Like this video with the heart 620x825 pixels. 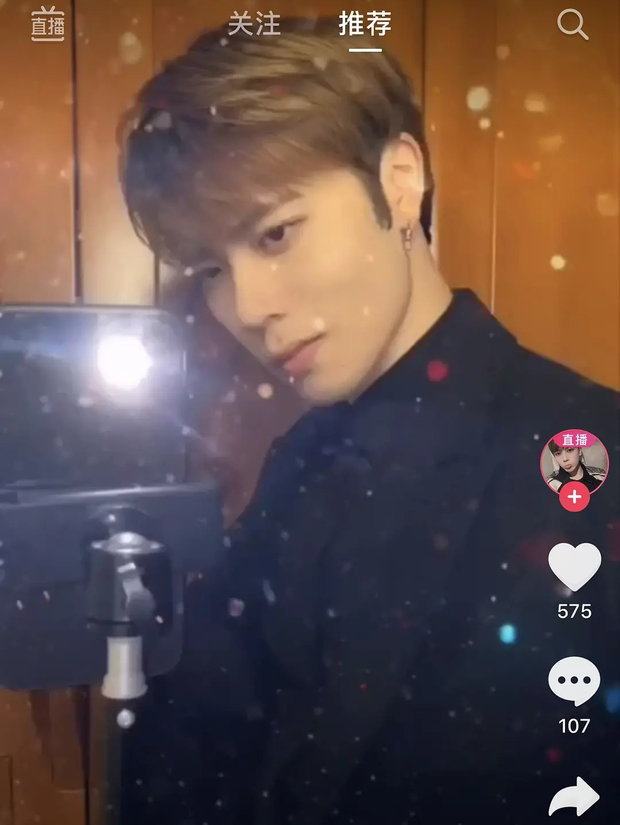click(x=574, y=567)
